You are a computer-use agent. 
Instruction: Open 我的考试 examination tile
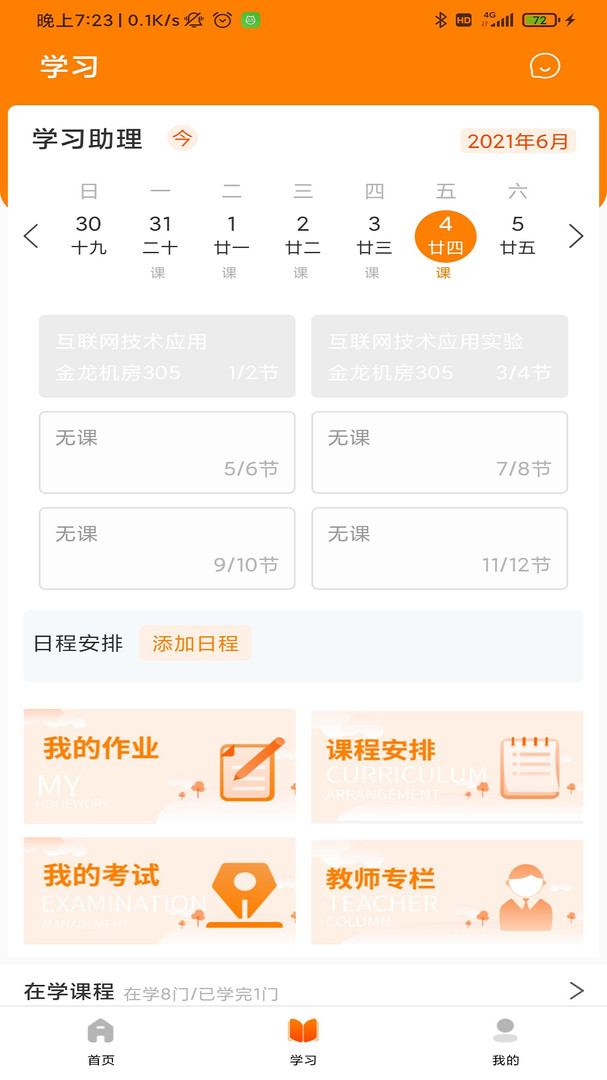(159, 890)
